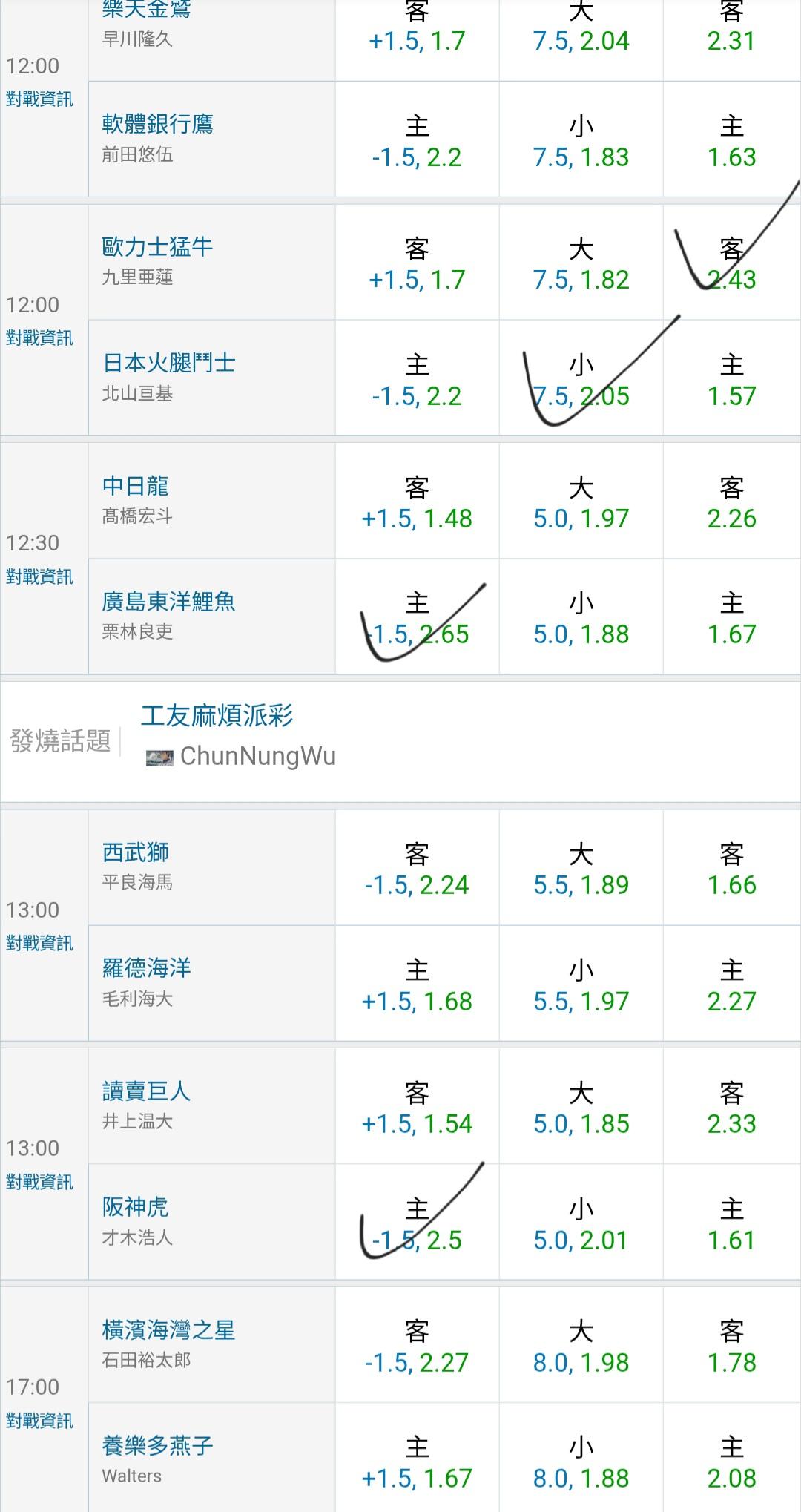
Task: Open hot topic 工友麻煩派彩
Action: tap(217, 716)
